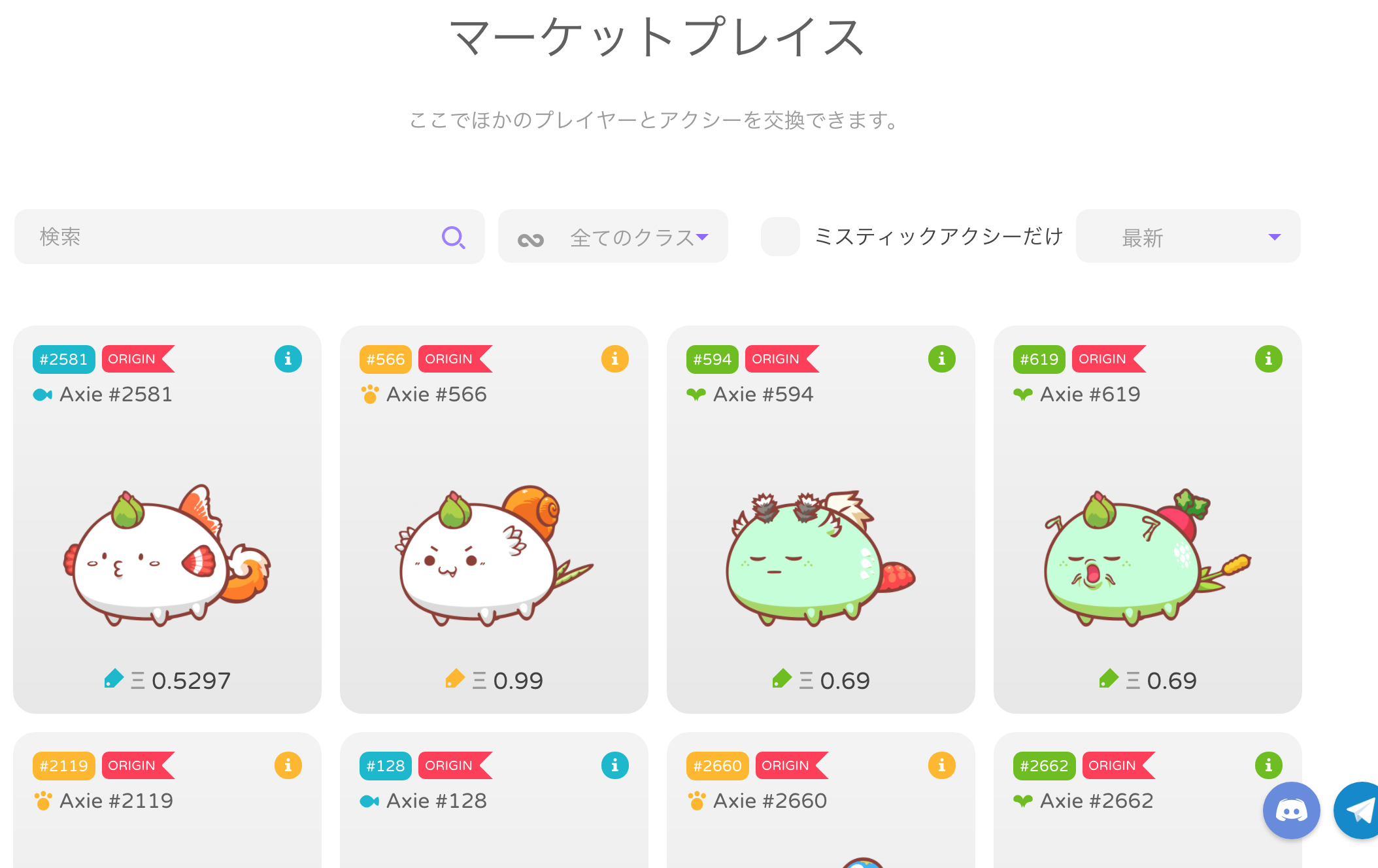Open the 最新 sort dropdown
Screen dimensions: 1378x868
pos(1188,237)
